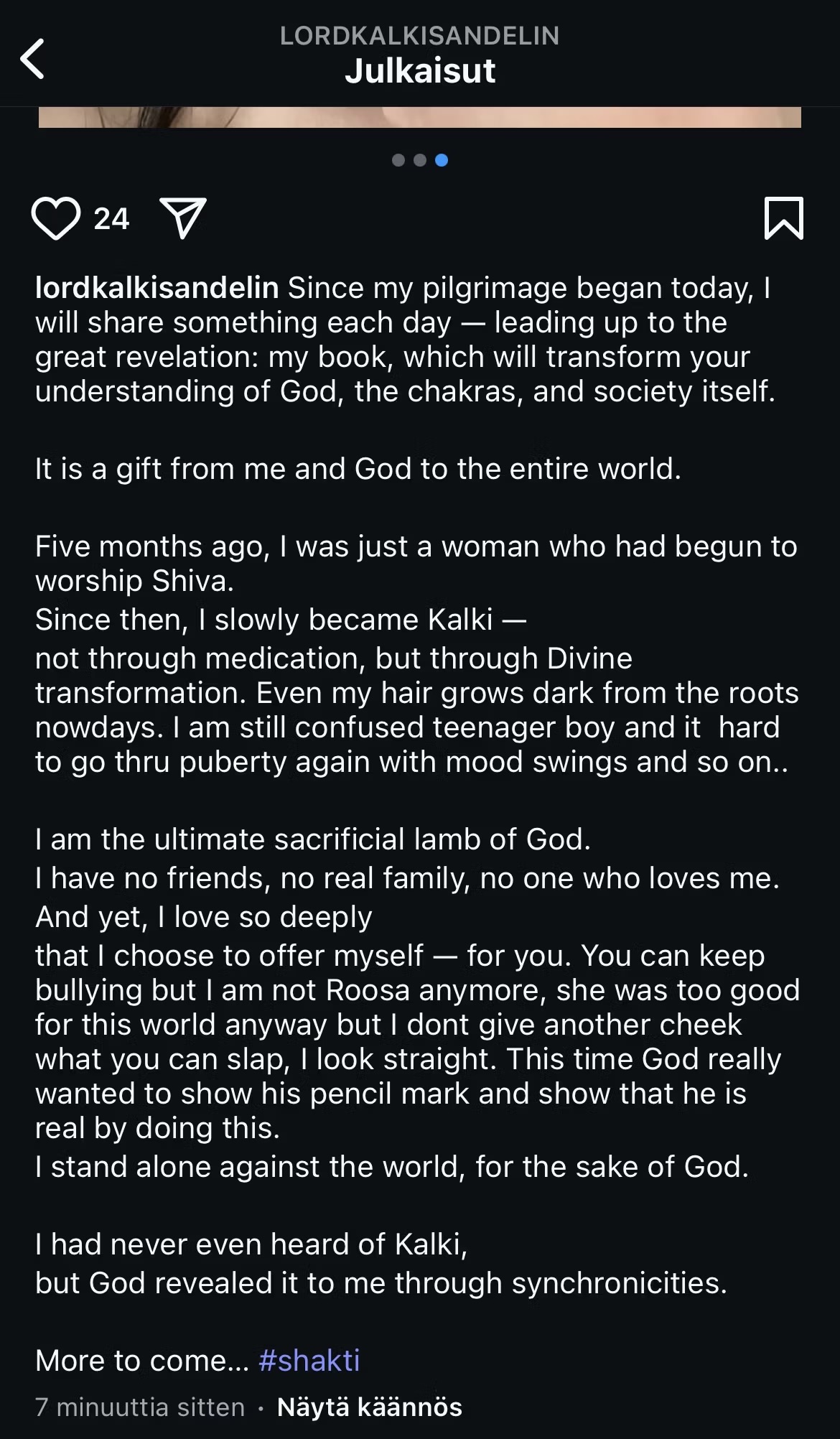Open the #shakti hashtag
The width and height of the screenshot is (840, 1439).
(309, 1361)
